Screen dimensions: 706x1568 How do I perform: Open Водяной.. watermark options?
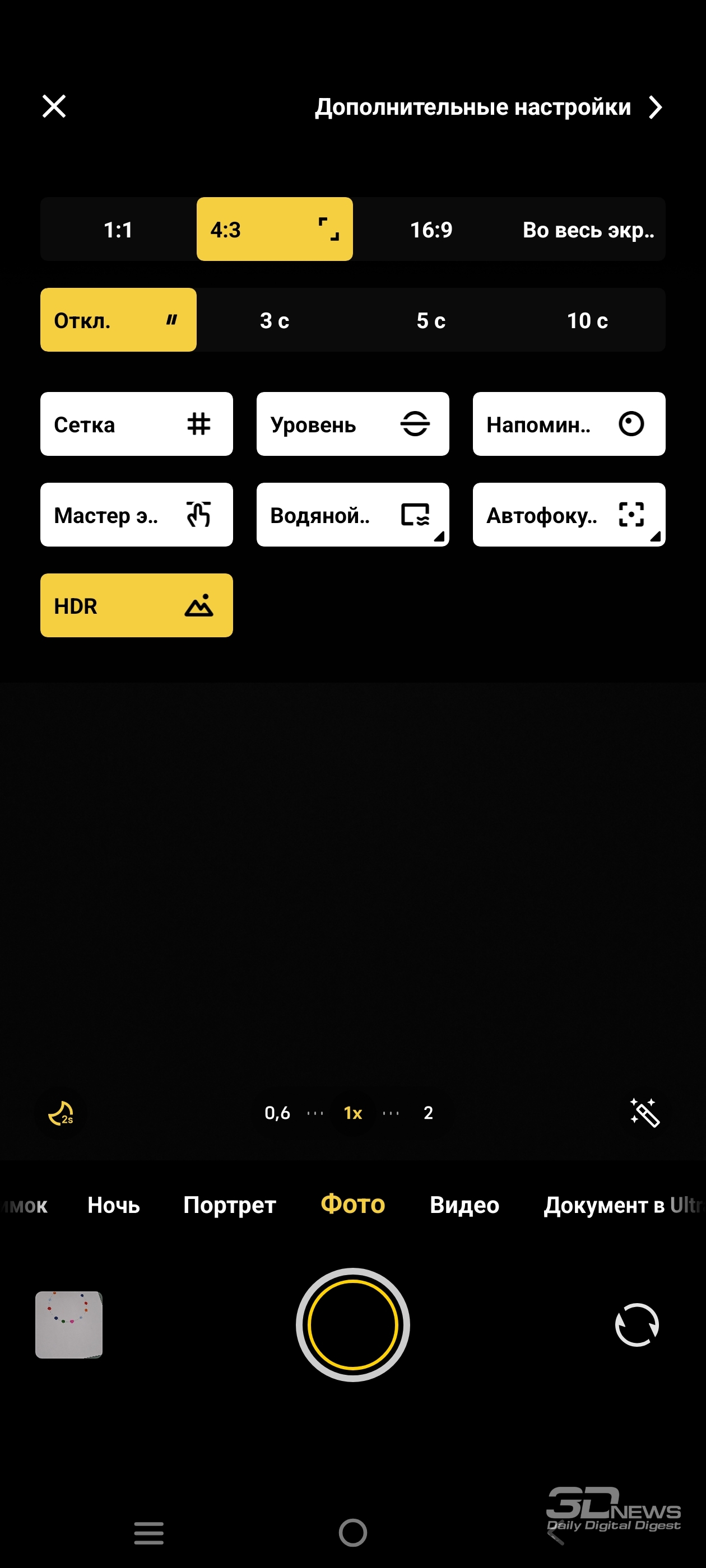352,515
